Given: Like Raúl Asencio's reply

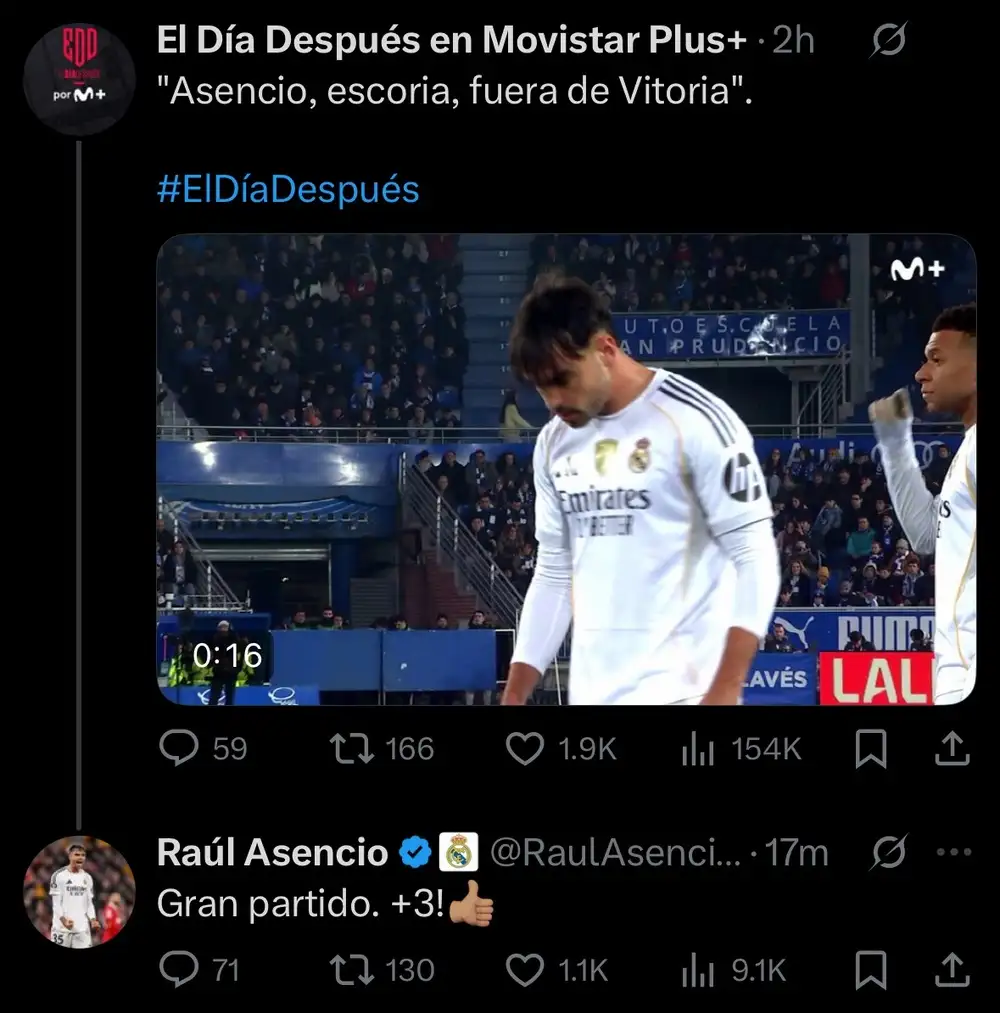Looking at the screenshot, I should click(523, 968).
